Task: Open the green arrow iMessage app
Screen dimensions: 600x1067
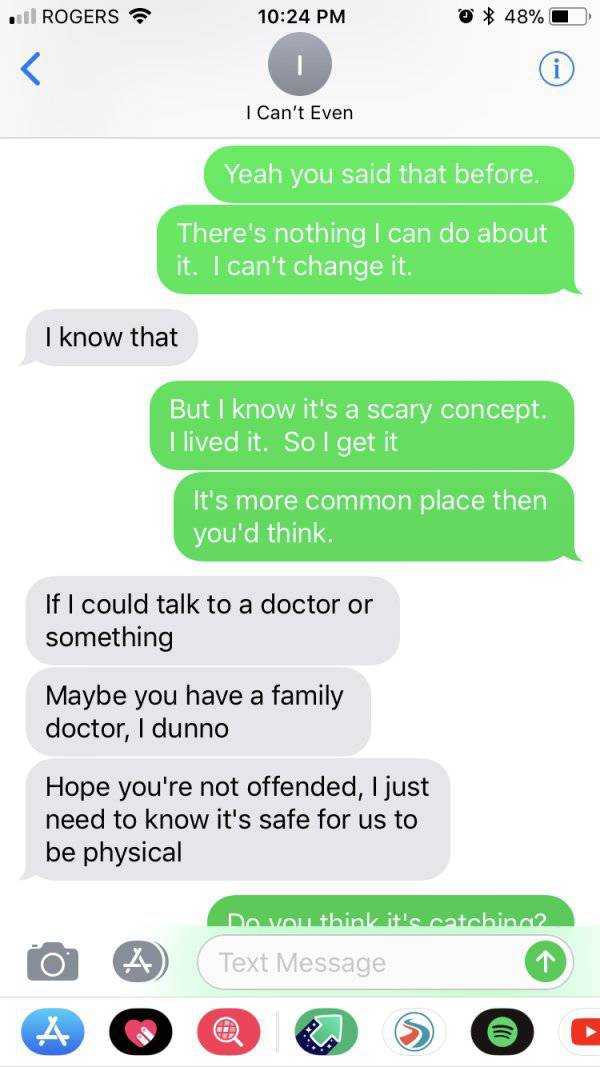Action: 323,1031
